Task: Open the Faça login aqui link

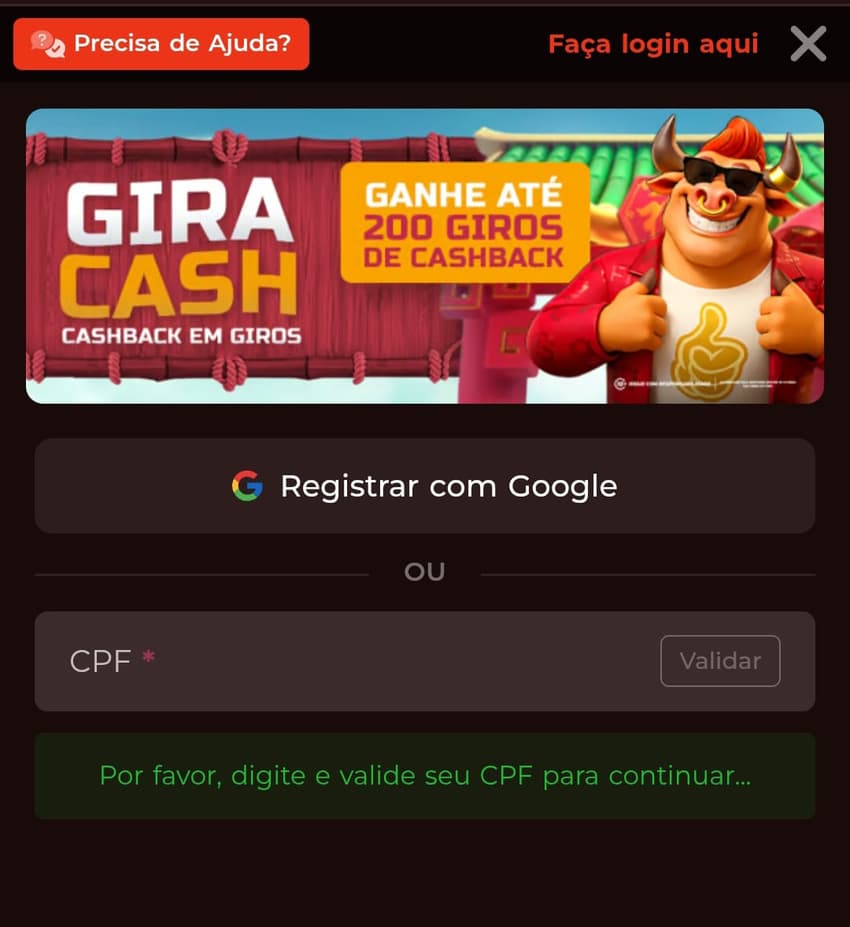Action: point(653,44)
